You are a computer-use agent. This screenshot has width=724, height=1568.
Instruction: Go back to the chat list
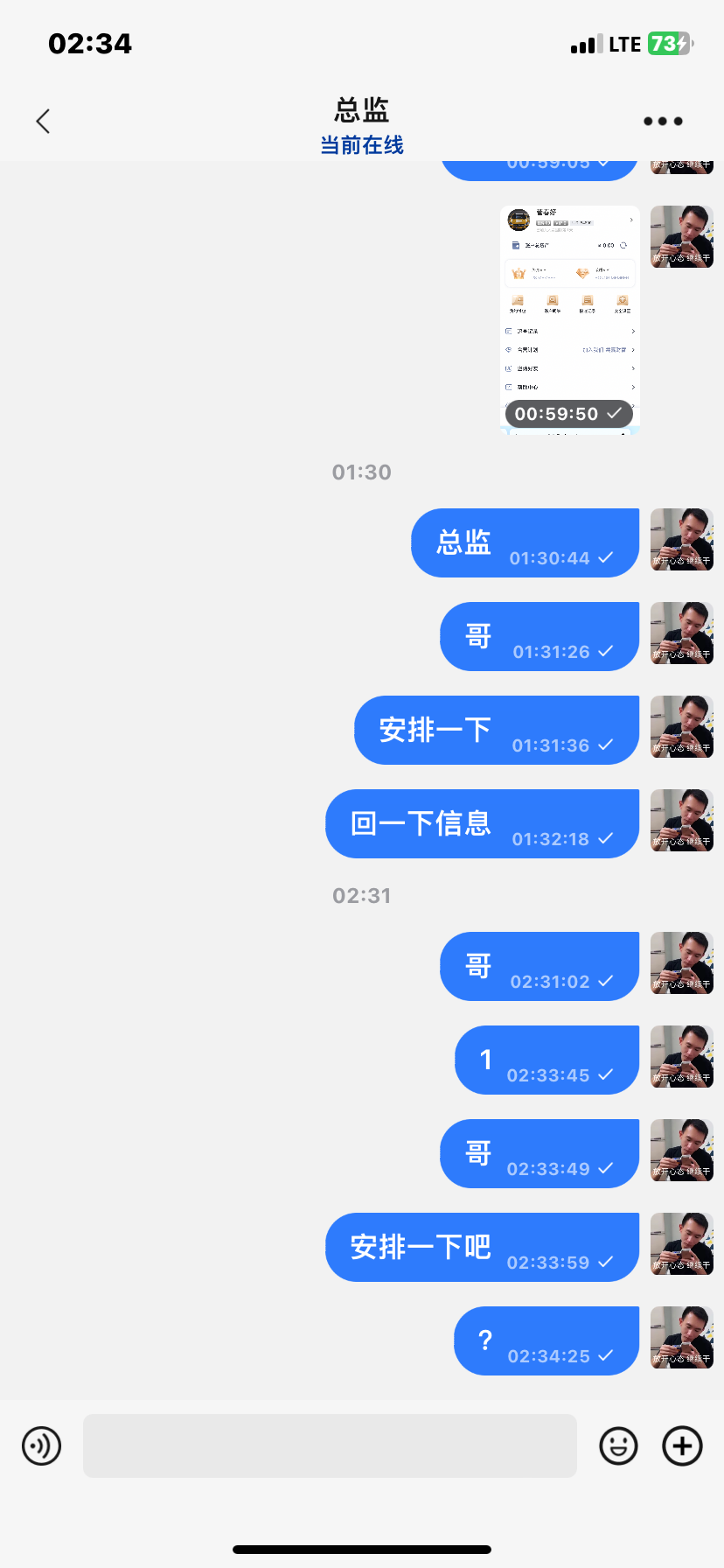click(43, 121)
